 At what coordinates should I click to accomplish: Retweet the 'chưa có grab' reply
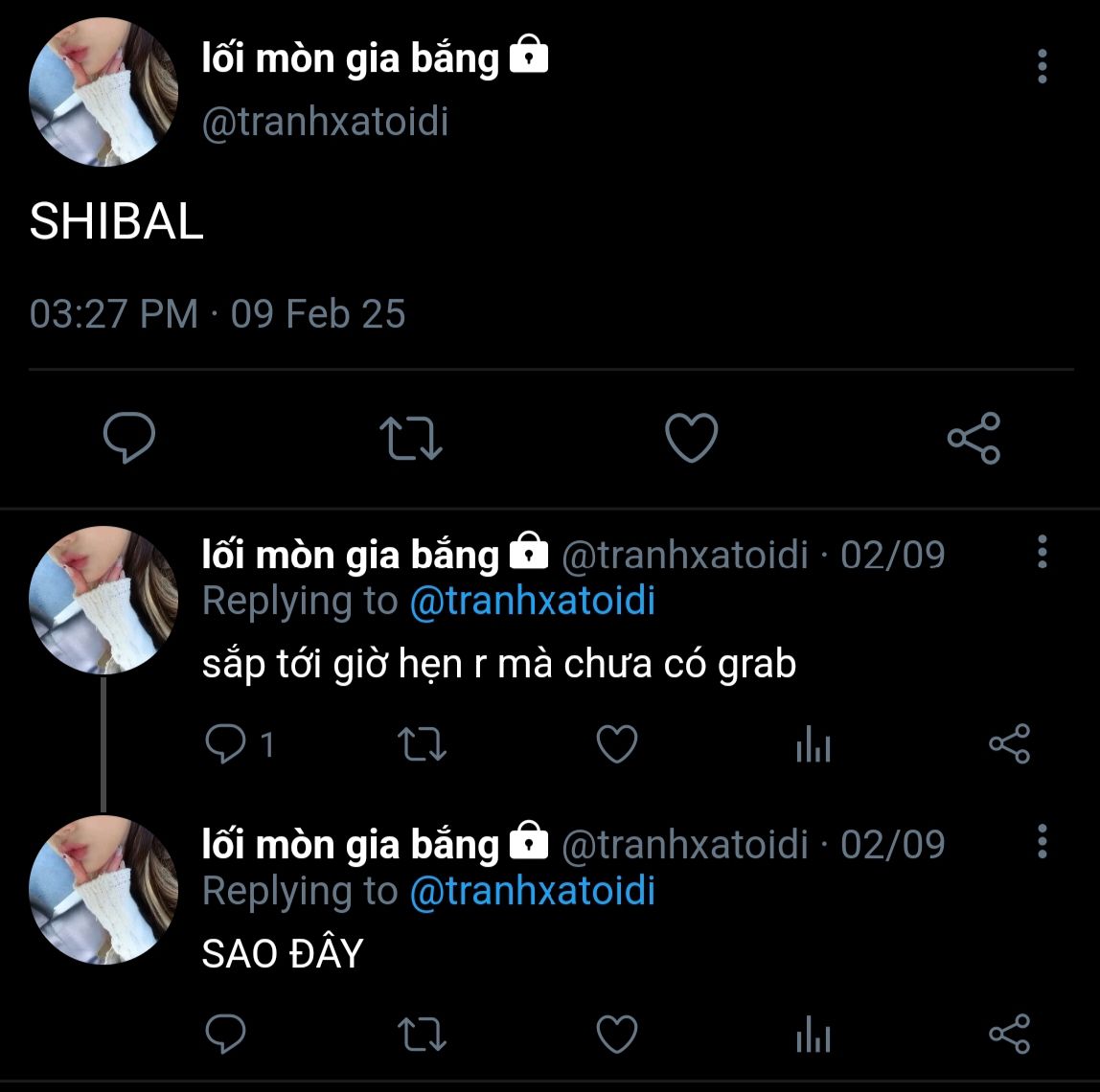click(x=422, y=744)
